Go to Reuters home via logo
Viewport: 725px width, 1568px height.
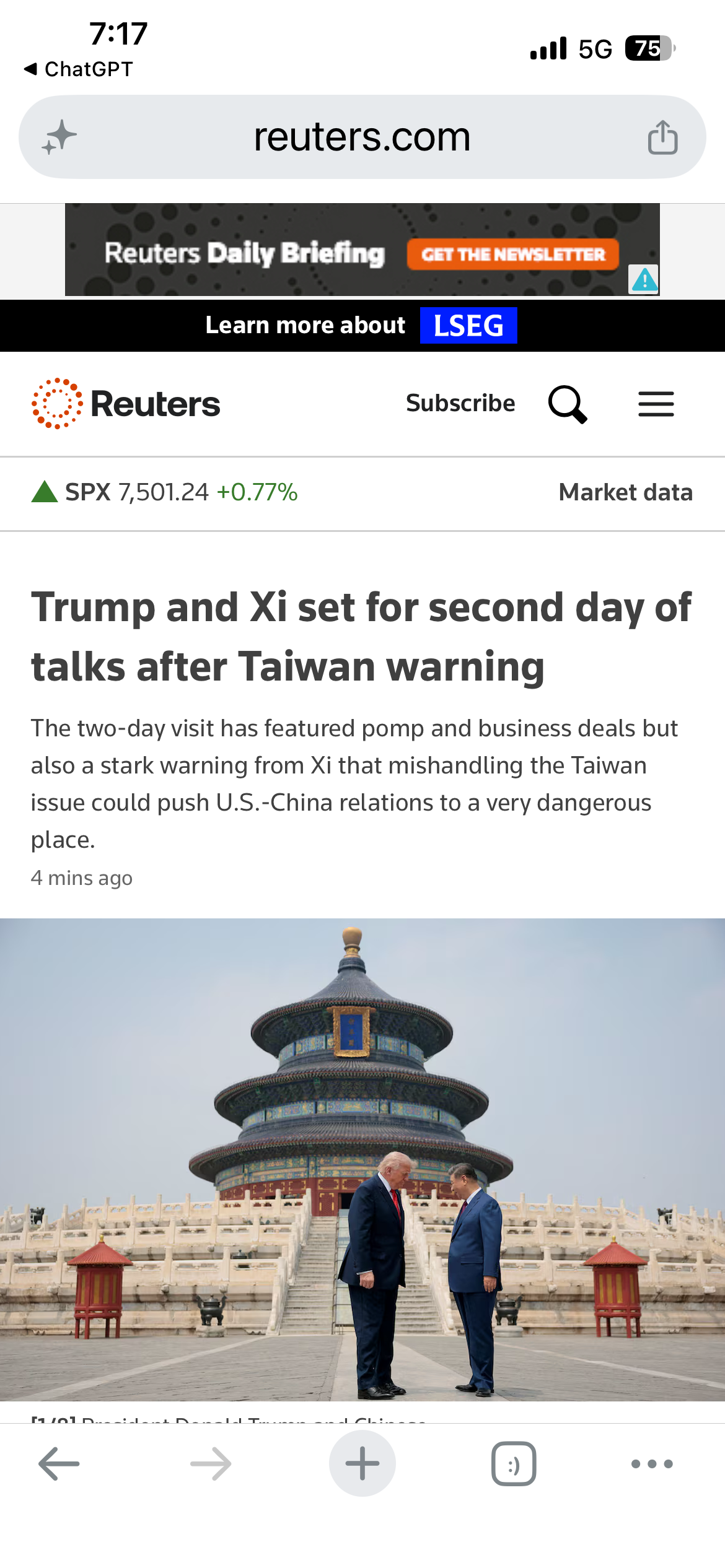126,404
